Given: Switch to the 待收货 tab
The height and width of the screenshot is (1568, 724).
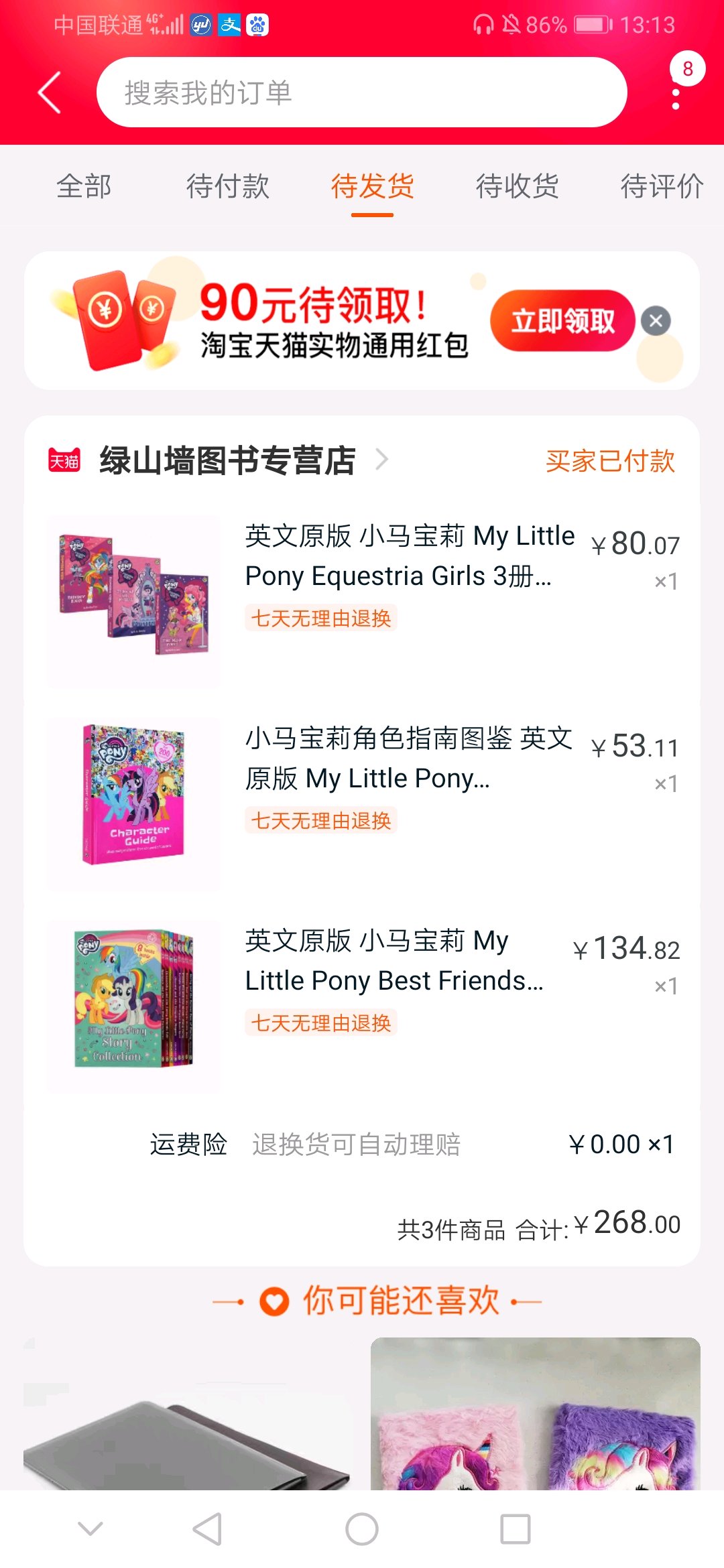Looking at the screenshot, I should (517, 186).
